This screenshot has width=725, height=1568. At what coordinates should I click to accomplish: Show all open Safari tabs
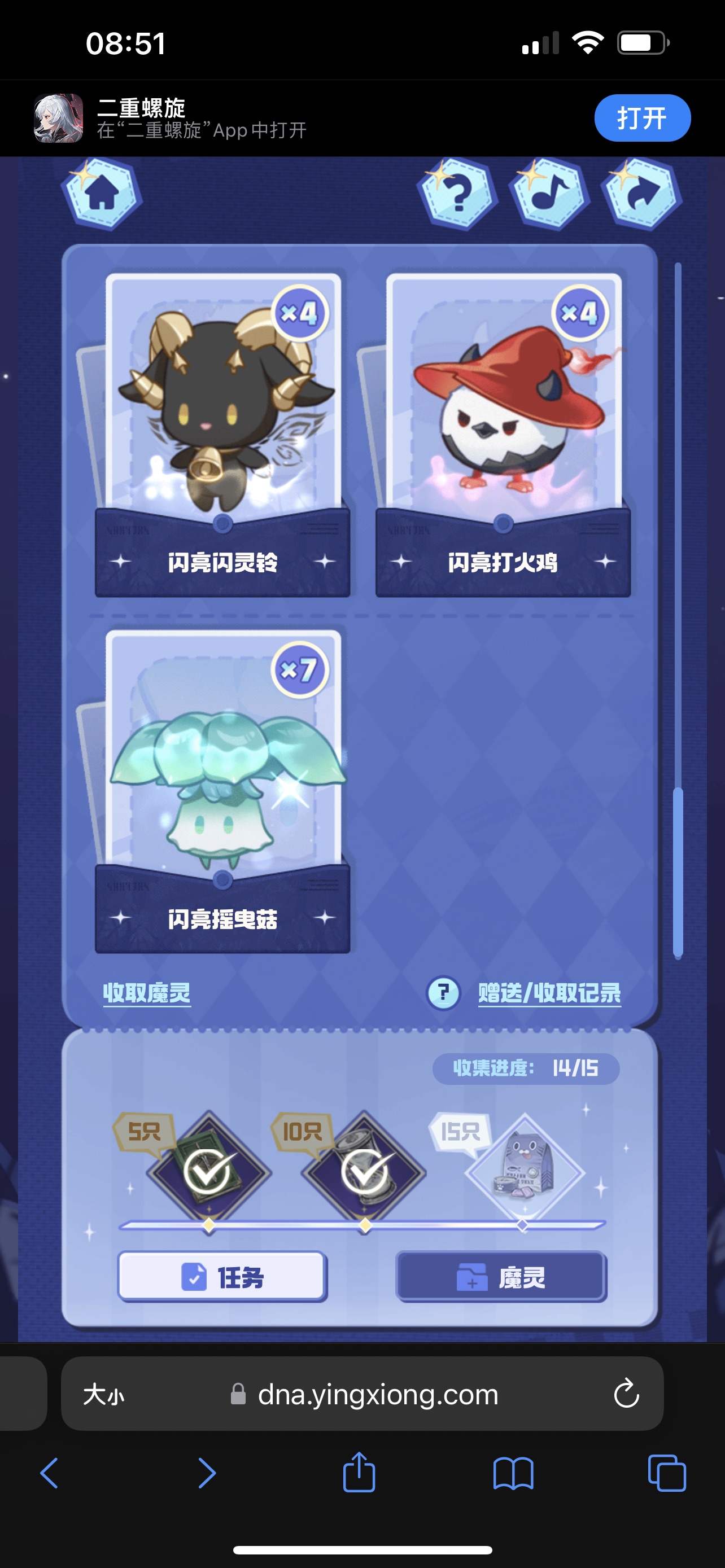point(667,1473)
